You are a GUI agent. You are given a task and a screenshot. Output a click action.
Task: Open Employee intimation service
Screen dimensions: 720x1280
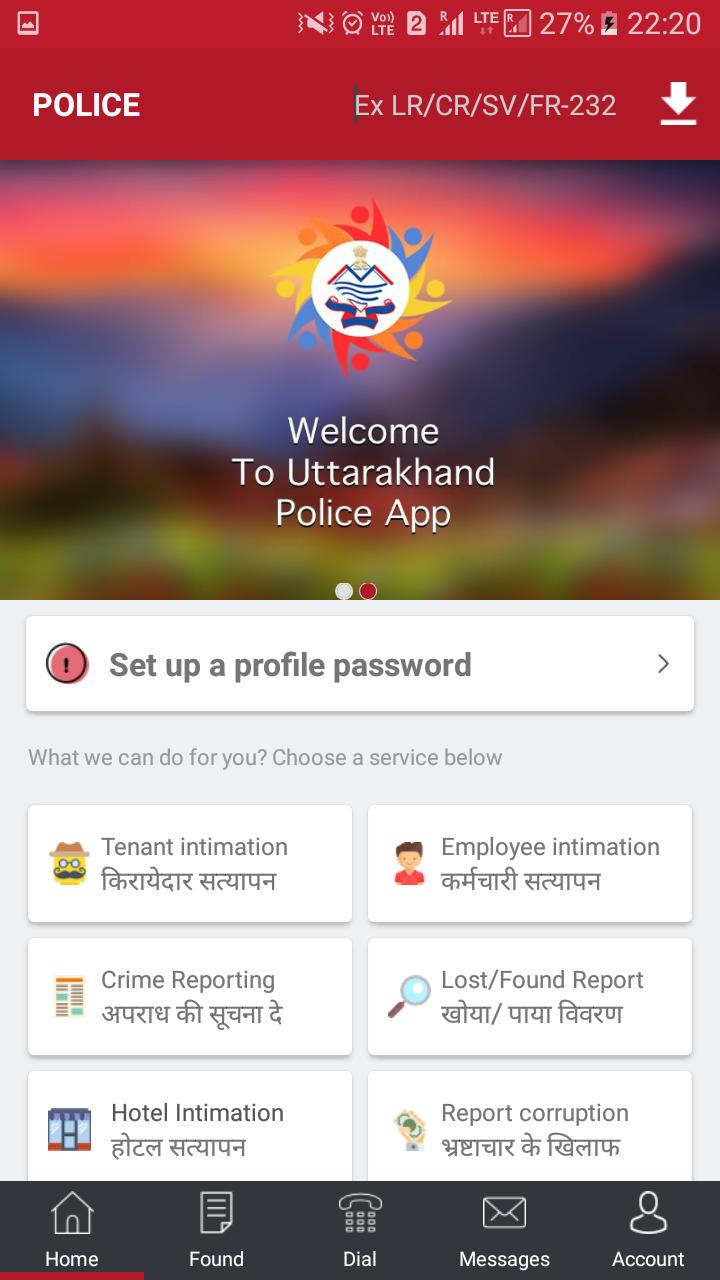point(530,863)
